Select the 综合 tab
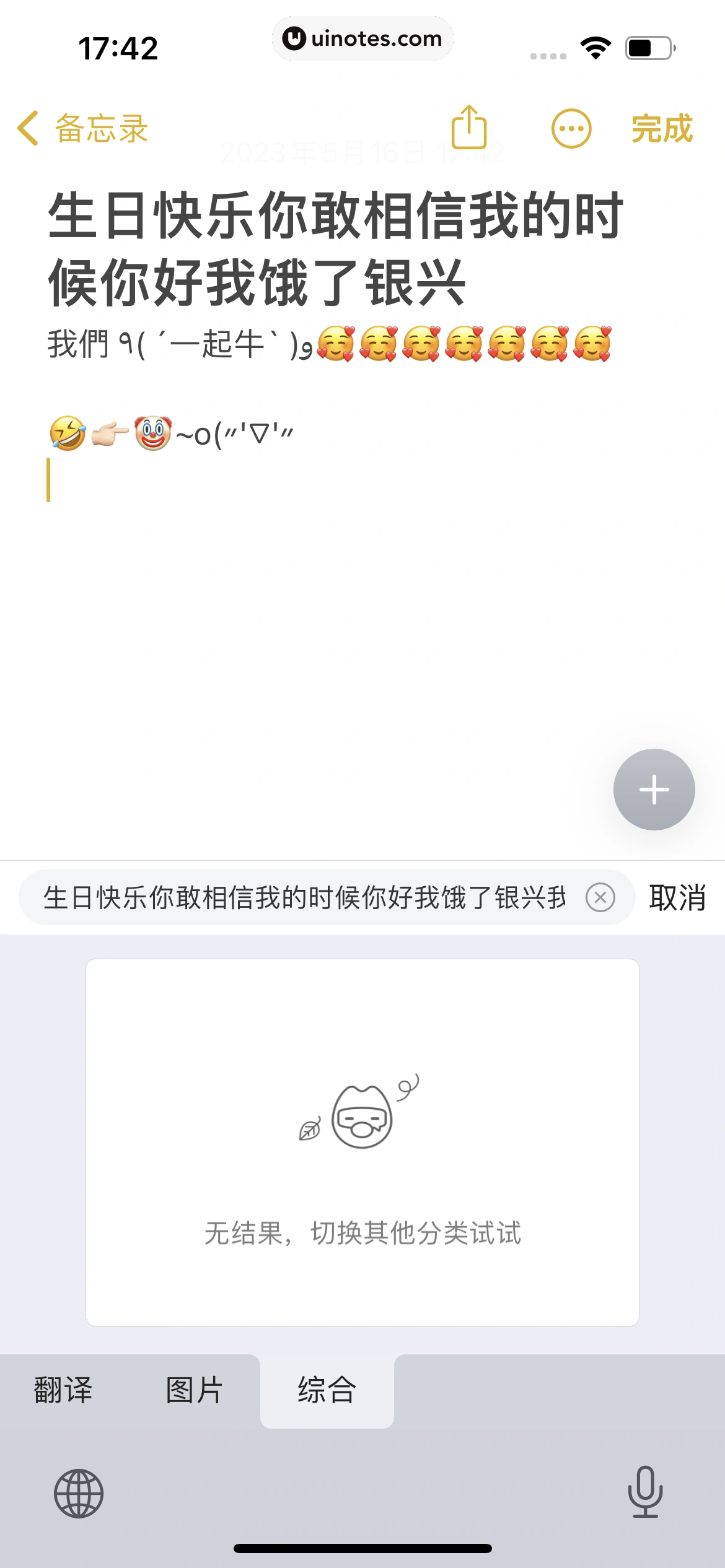Viewport: 725px width, 1568px height. click(327, 1390)
